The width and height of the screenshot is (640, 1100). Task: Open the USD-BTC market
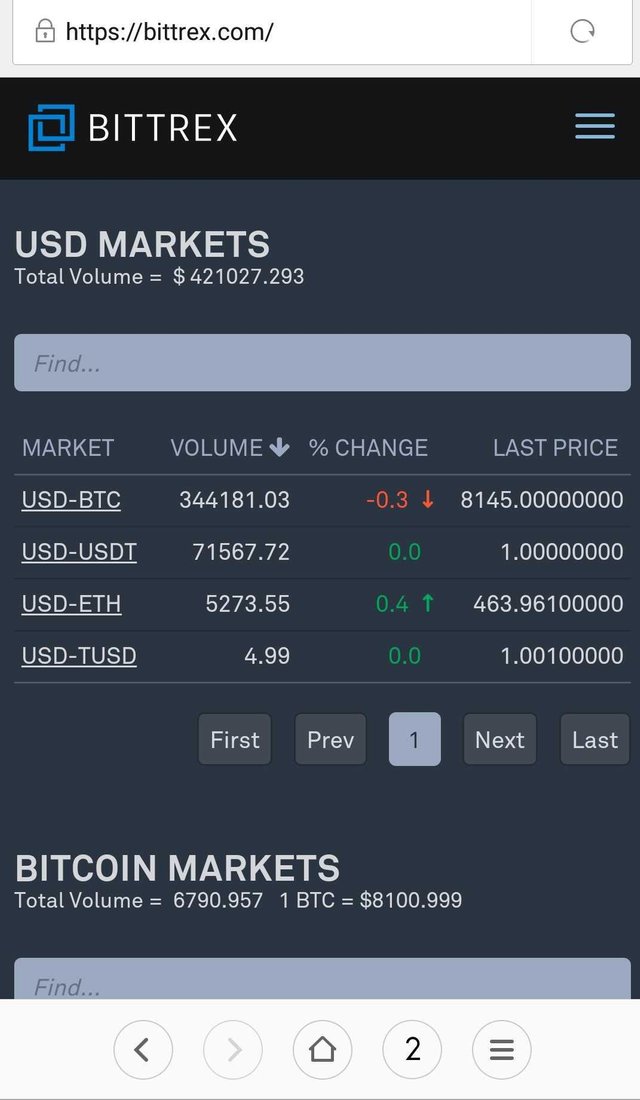pos(71,500)
